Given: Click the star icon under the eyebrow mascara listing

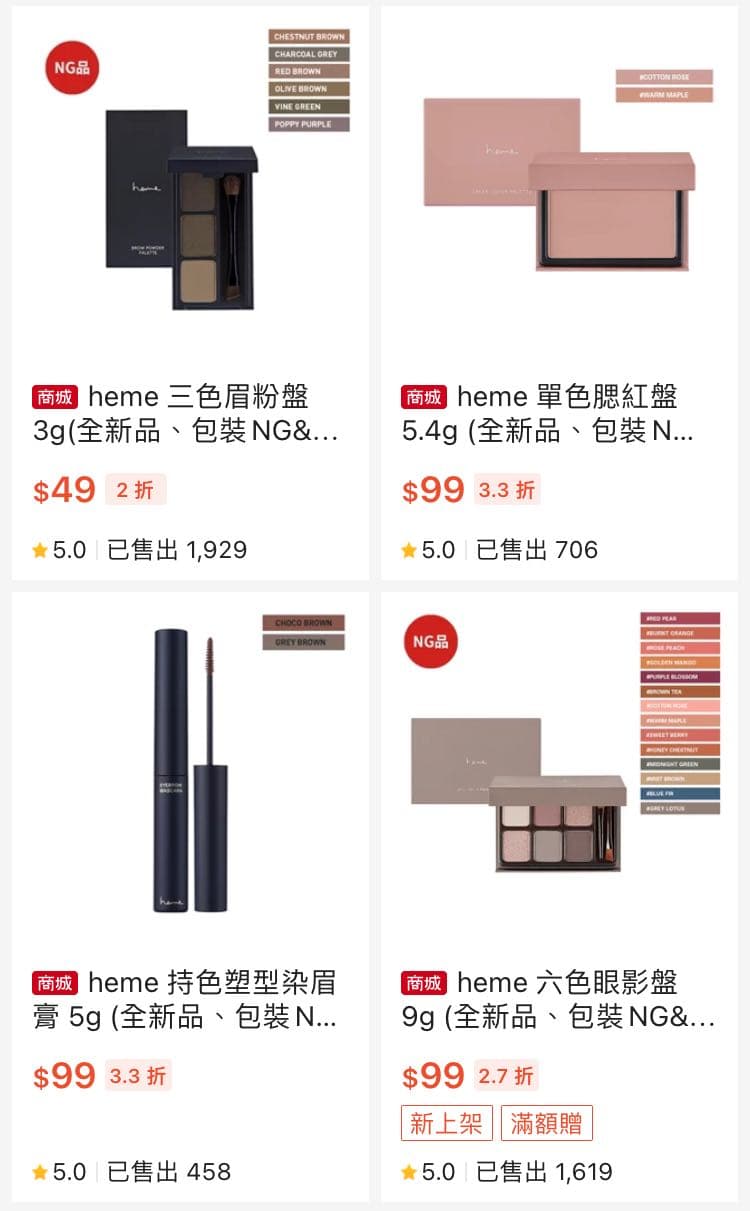Looking at the screenshot, I should [x=40, y=1173].
